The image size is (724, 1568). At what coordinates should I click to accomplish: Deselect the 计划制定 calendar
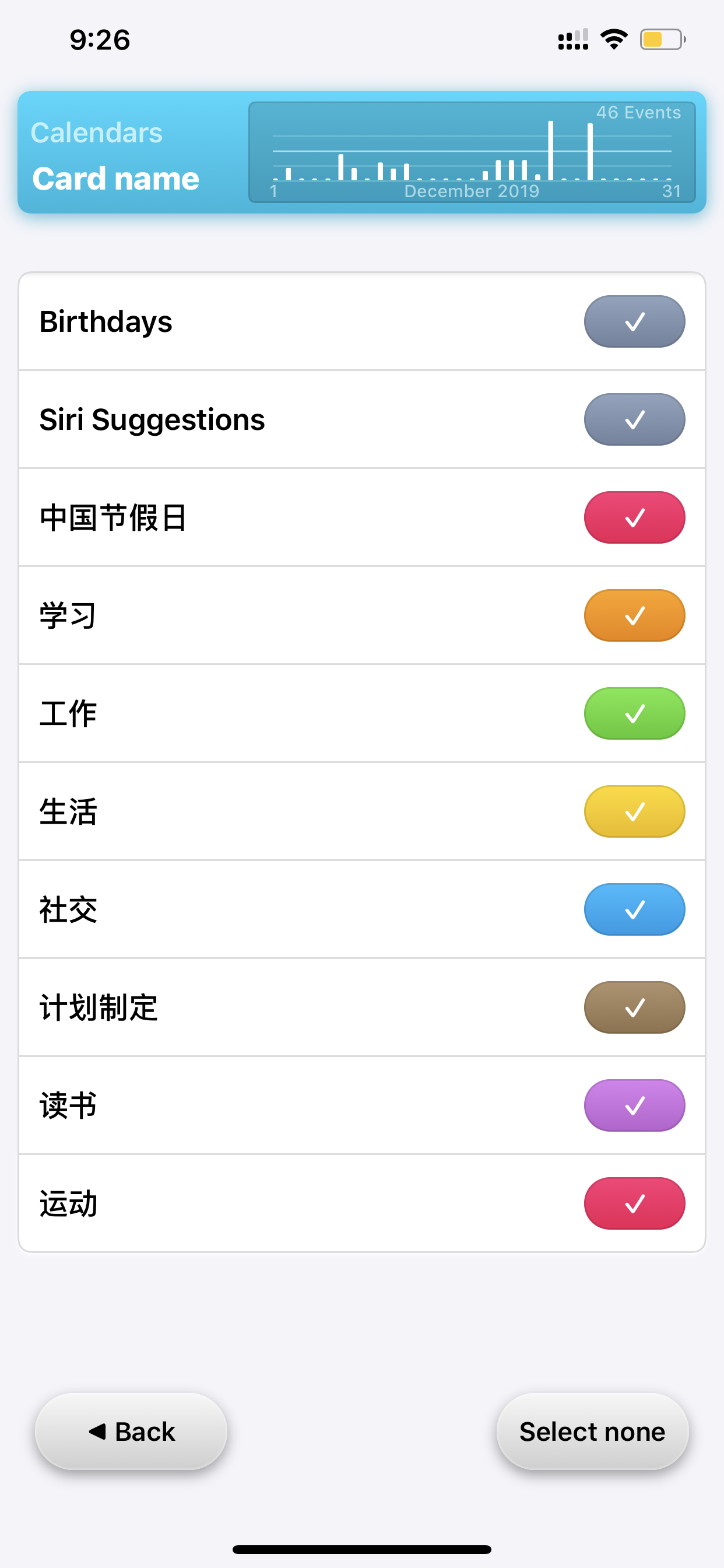[635, 1007]
